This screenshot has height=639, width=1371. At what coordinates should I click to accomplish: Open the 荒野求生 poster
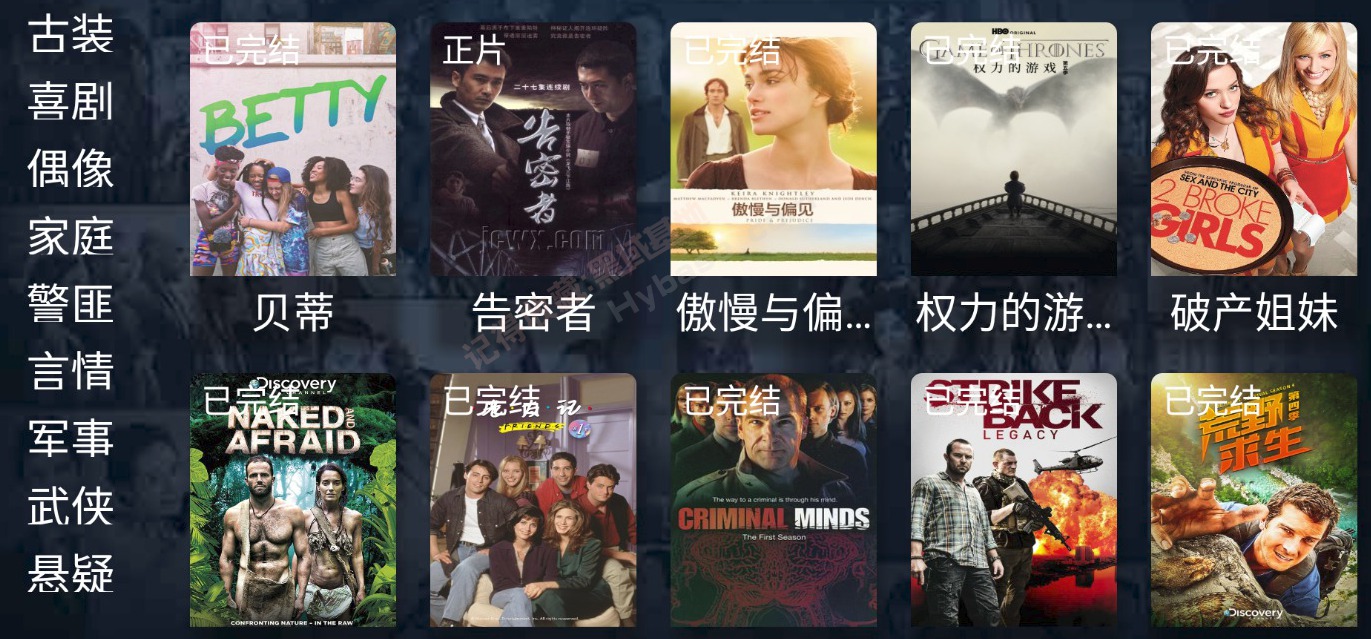(1253, 500)
